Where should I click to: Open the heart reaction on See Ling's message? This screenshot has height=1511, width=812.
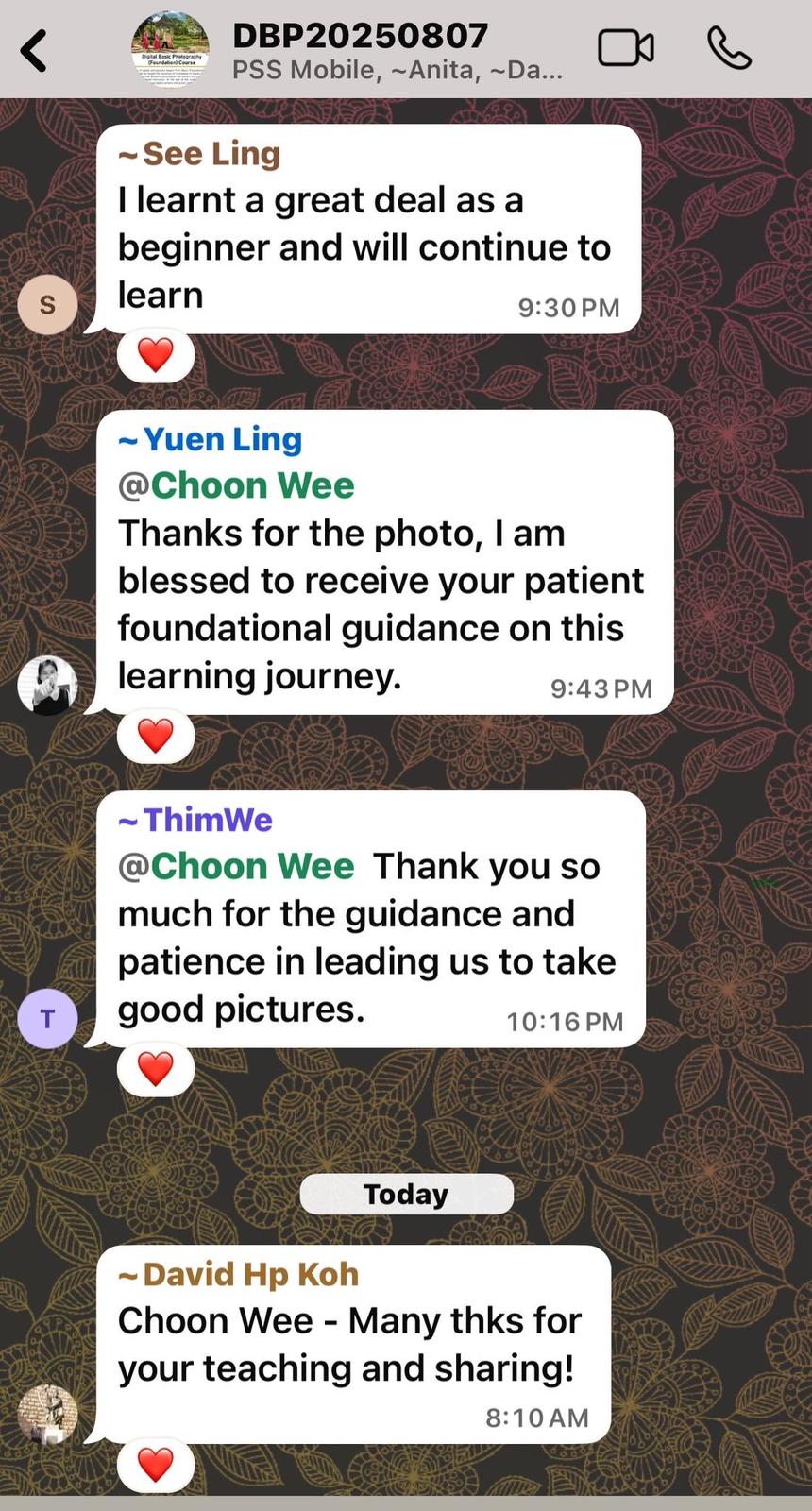click(156, 355)
